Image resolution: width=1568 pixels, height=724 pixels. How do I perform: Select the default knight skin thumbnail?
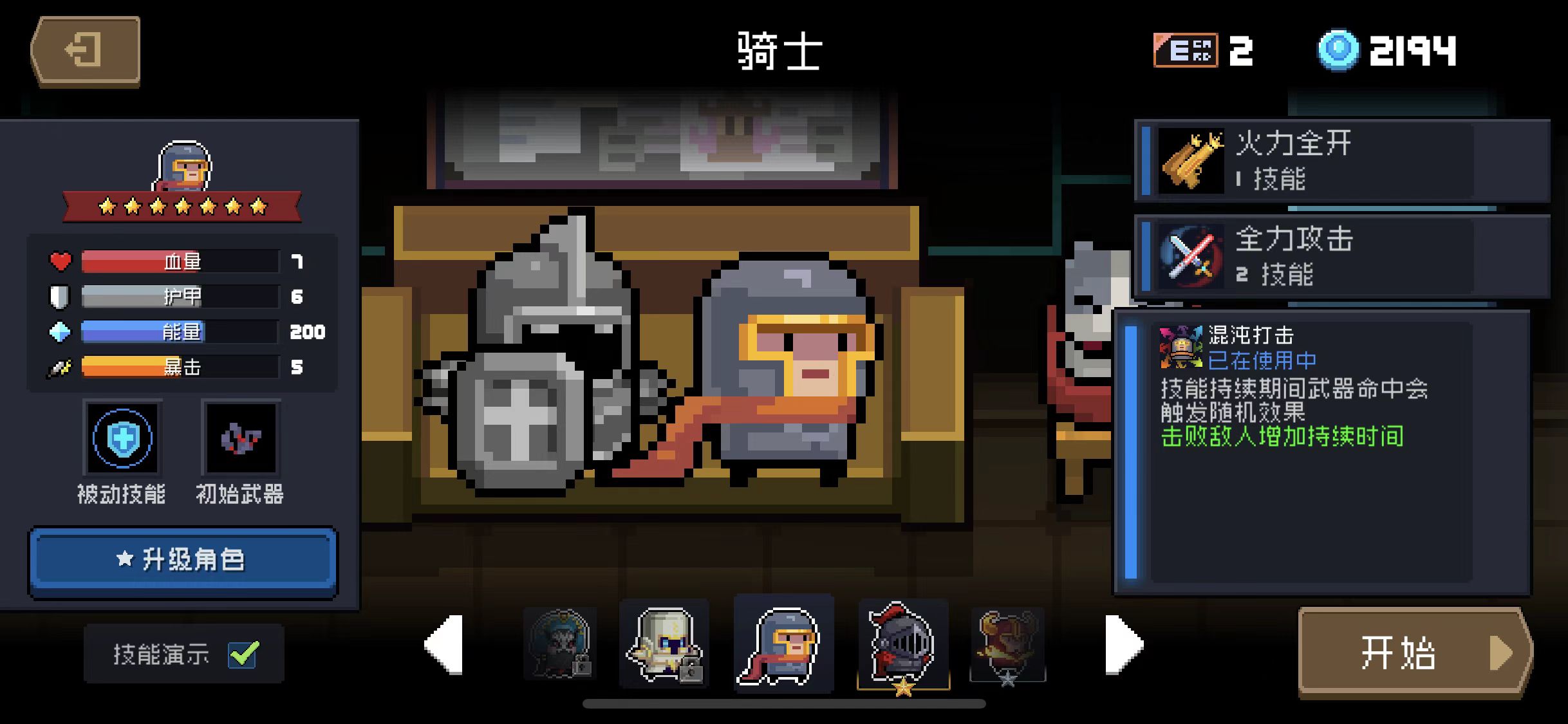tap(783, 644)
